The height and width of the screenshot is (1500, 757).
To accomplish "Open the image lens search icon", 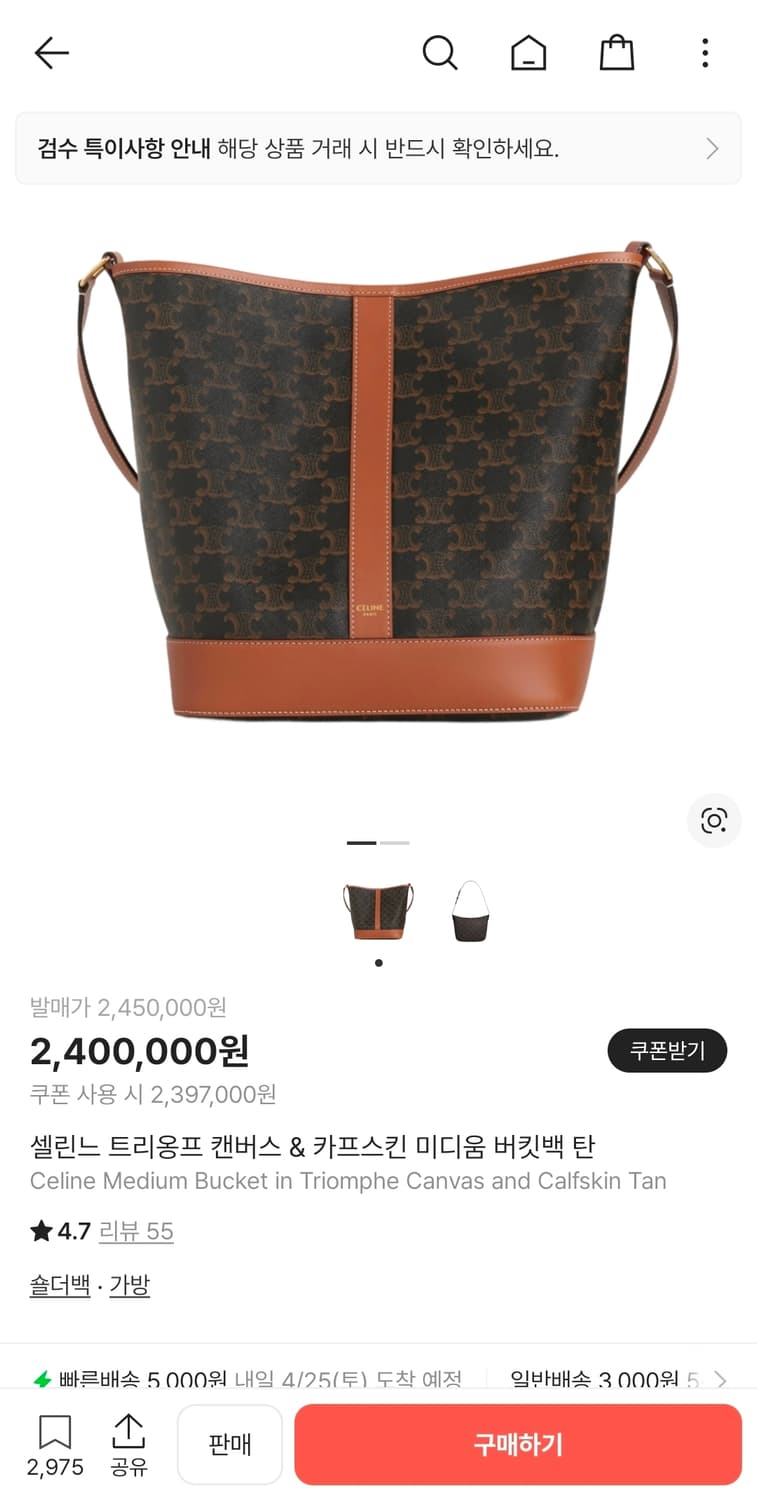I will click(713, 820).
